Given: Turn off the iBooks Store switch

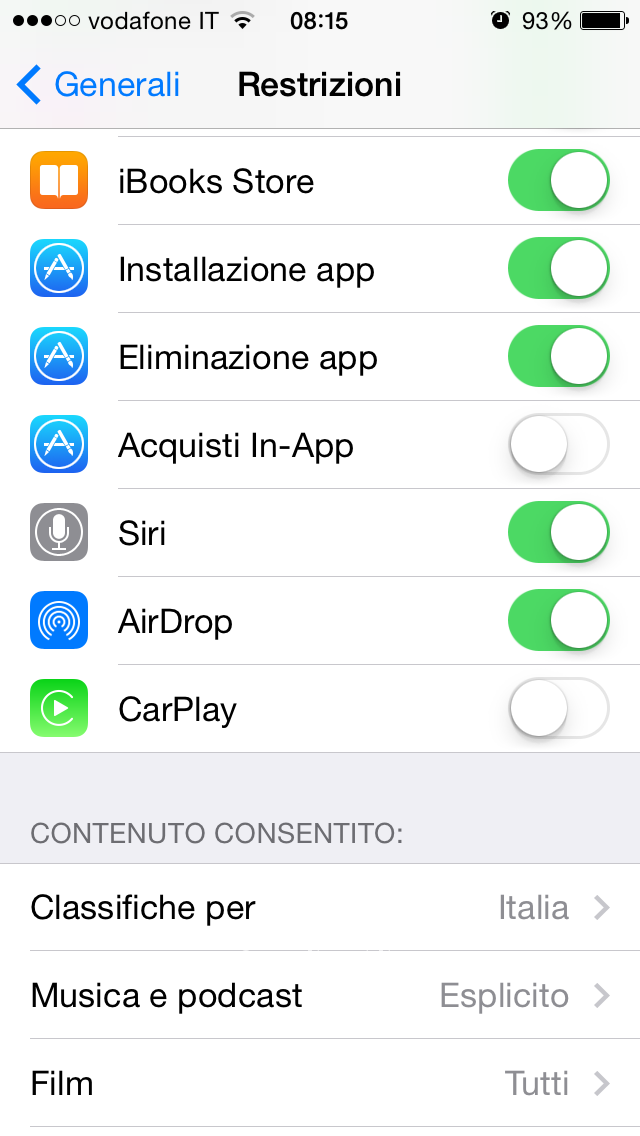Looking at the screenshot, I should pos(558,181).
